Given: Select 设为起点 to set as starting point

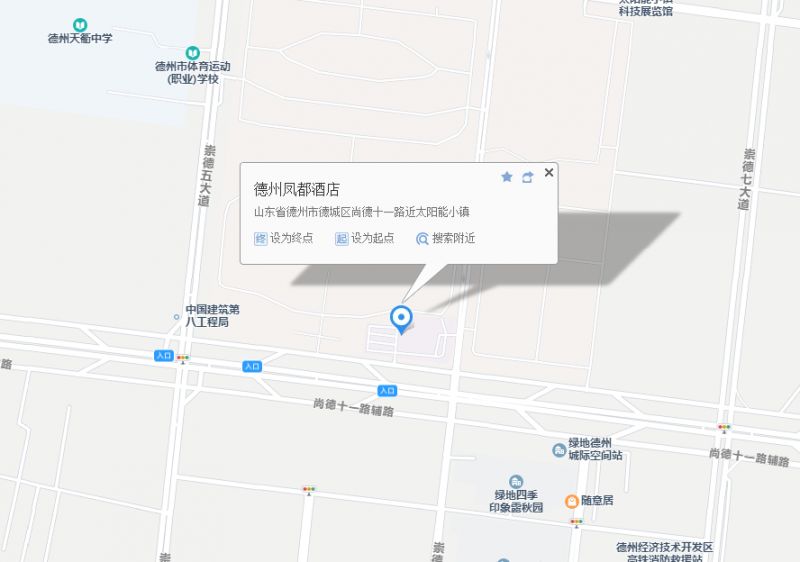Looking at the screenshot, I should coord(365,238).
